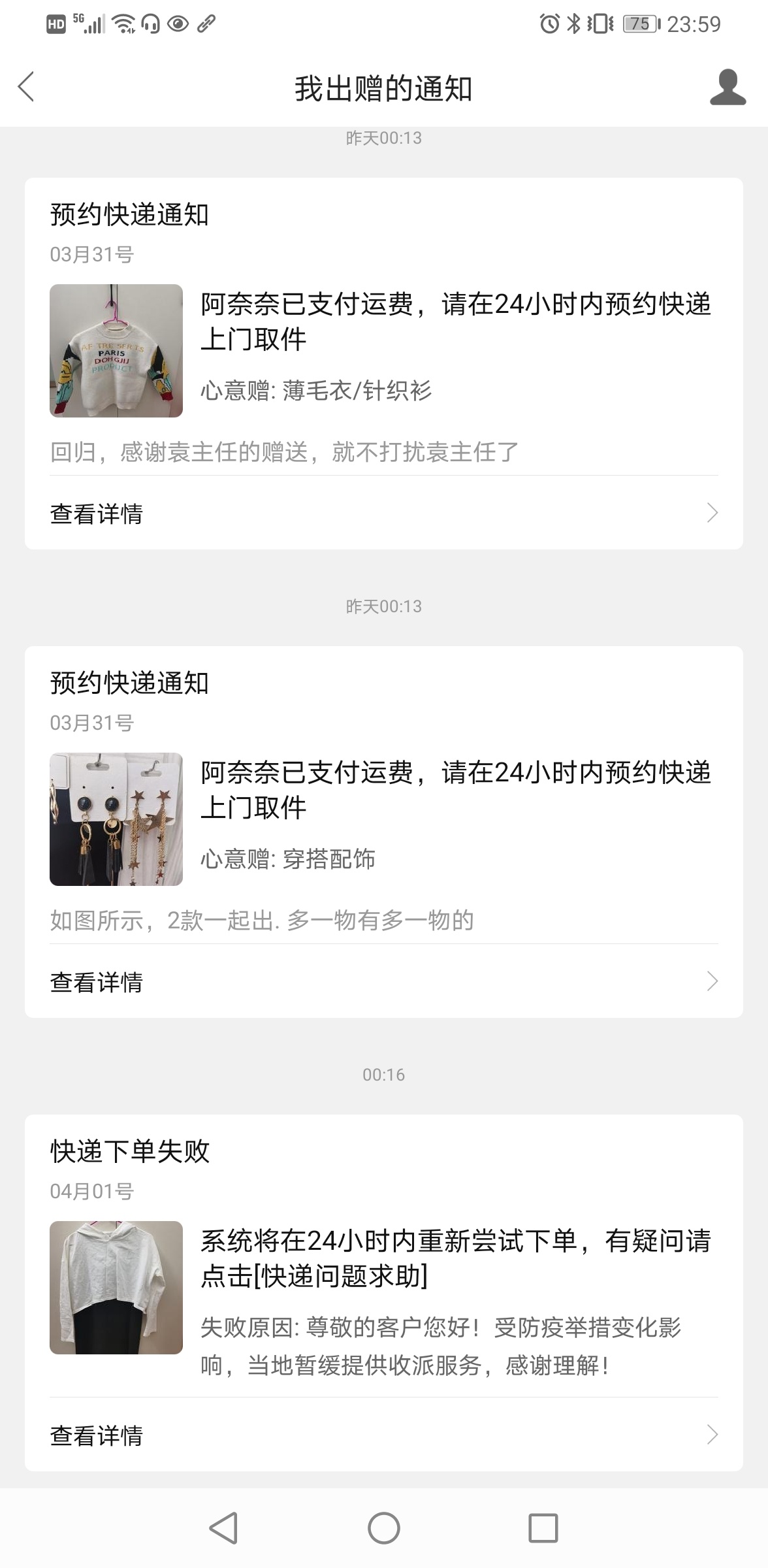Open 查看详情 for the 薄毛衣/针织衫 notification
Screen dimensions: 768x1568
click(x=384, y=514)
